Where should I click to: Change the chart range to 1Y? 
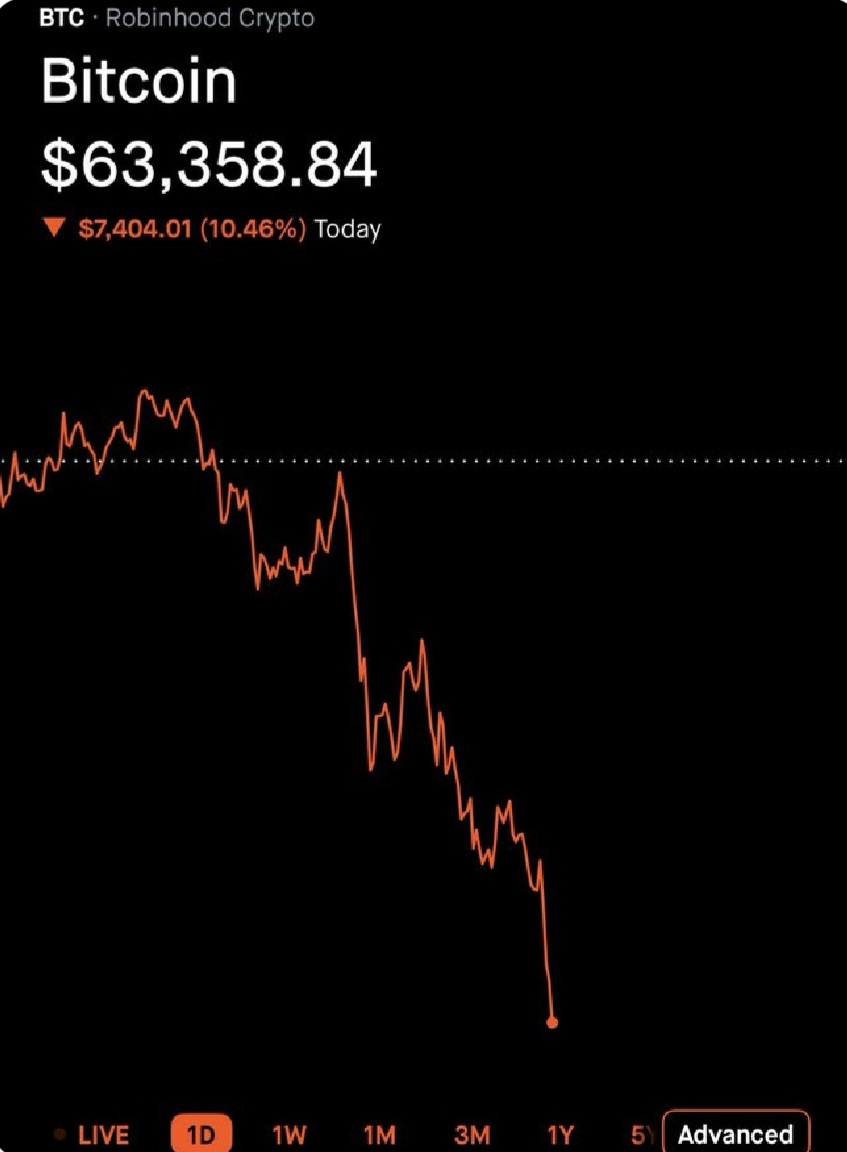pos(561,1134)
